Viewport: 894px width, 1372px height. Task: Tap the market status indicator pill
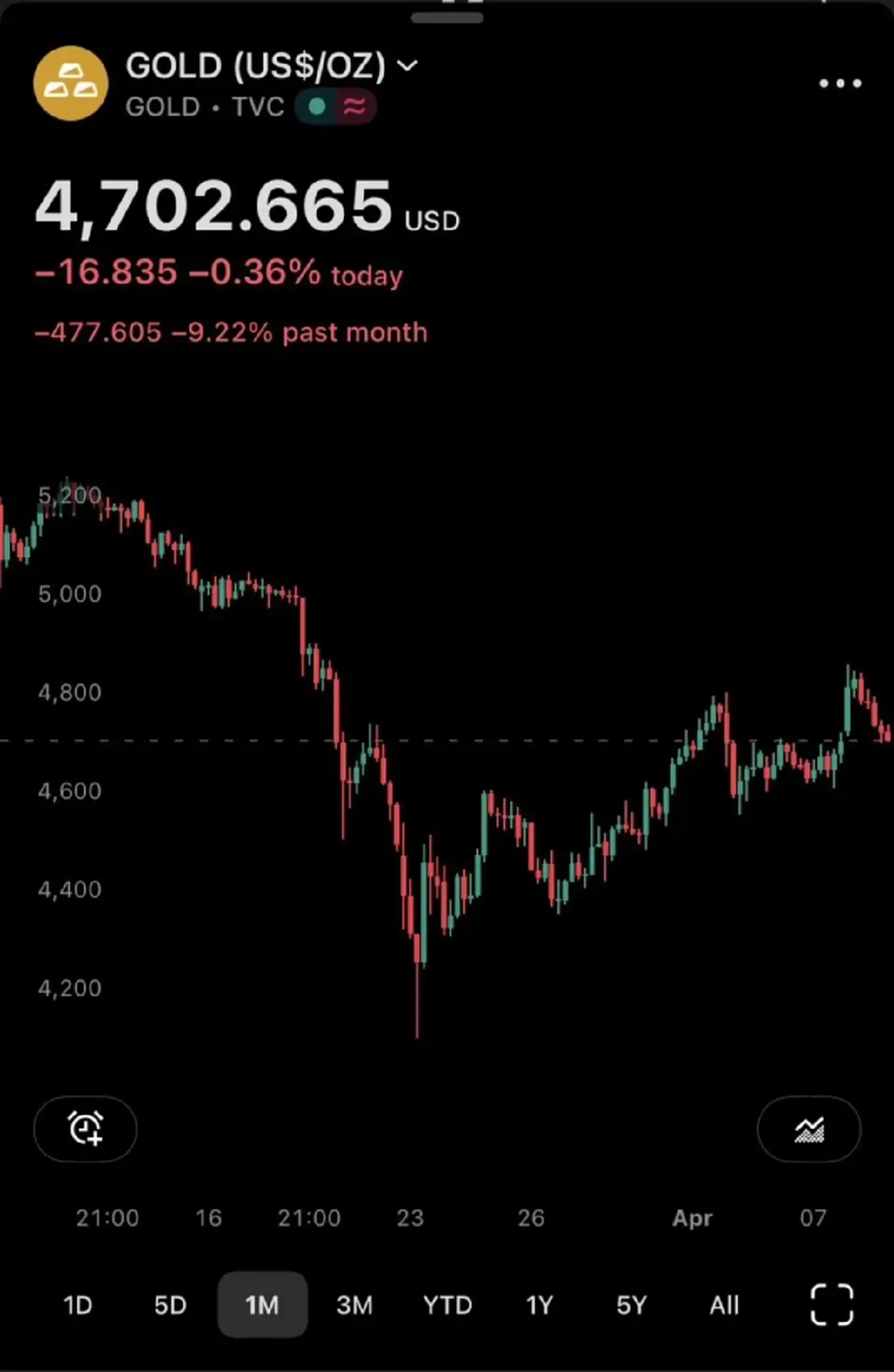(335, 107)
